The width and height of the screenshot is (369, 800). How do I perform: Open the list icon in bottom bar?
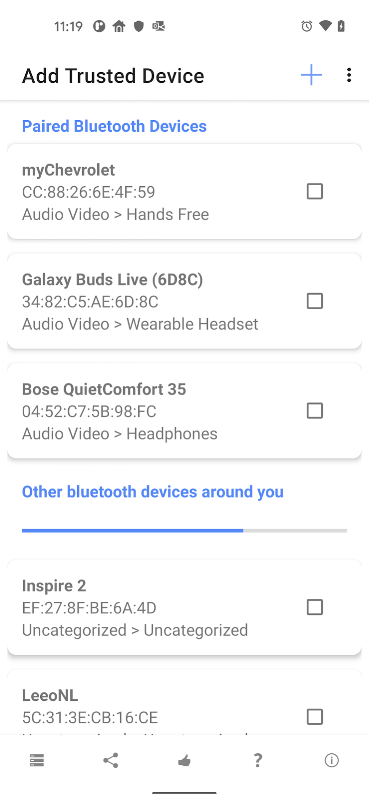(x=37, y=761)
